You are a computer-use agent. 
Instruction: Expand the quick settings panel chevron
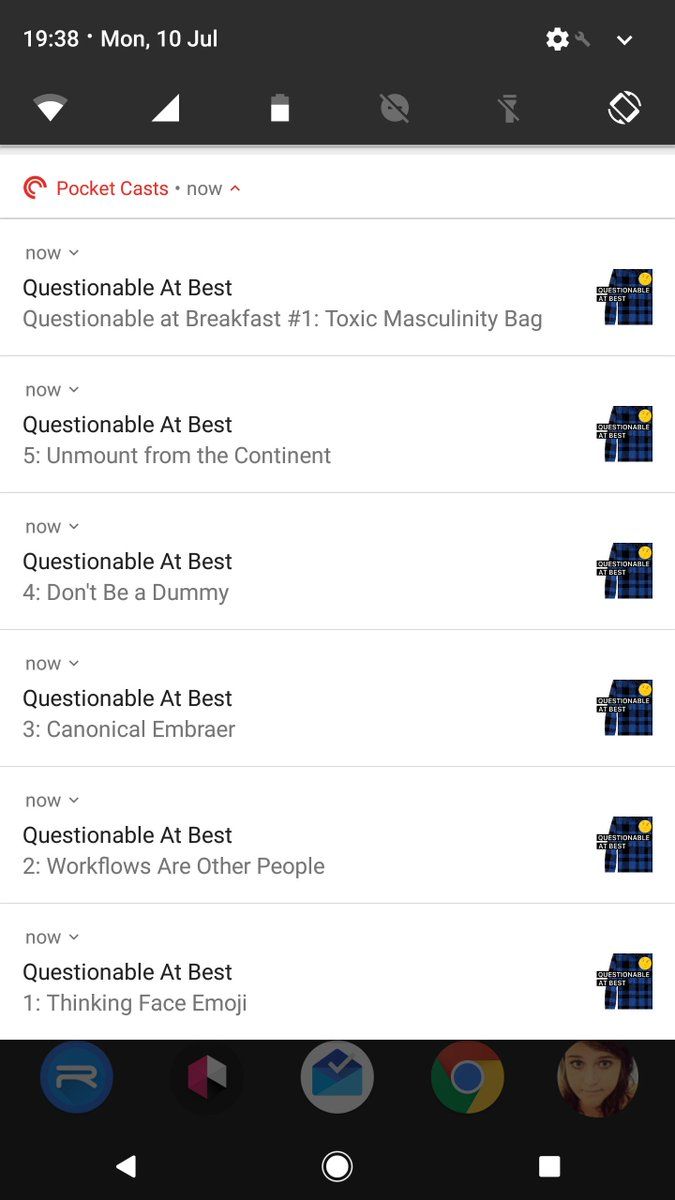625,40
